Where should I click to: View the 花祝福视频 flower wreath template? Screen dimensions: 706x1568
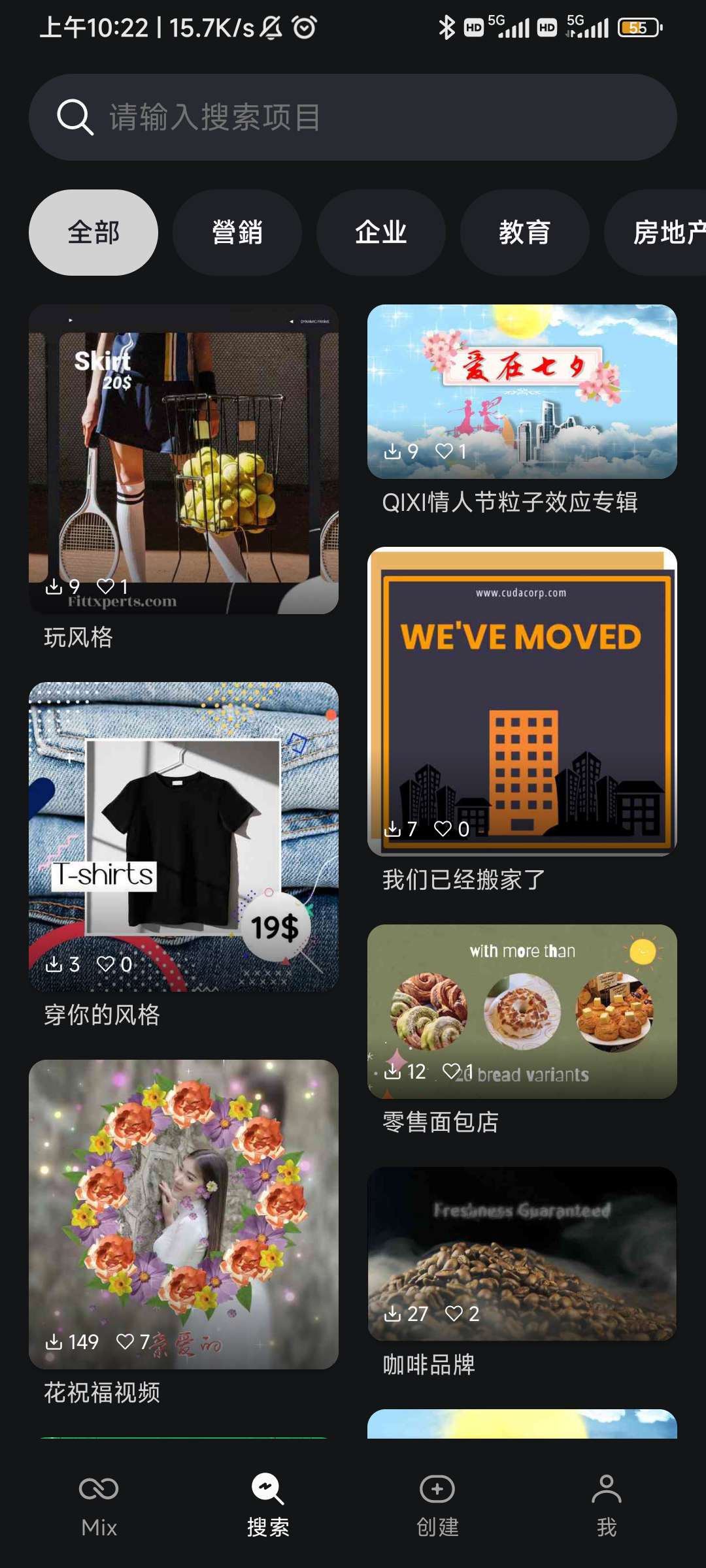point(184,1214)
